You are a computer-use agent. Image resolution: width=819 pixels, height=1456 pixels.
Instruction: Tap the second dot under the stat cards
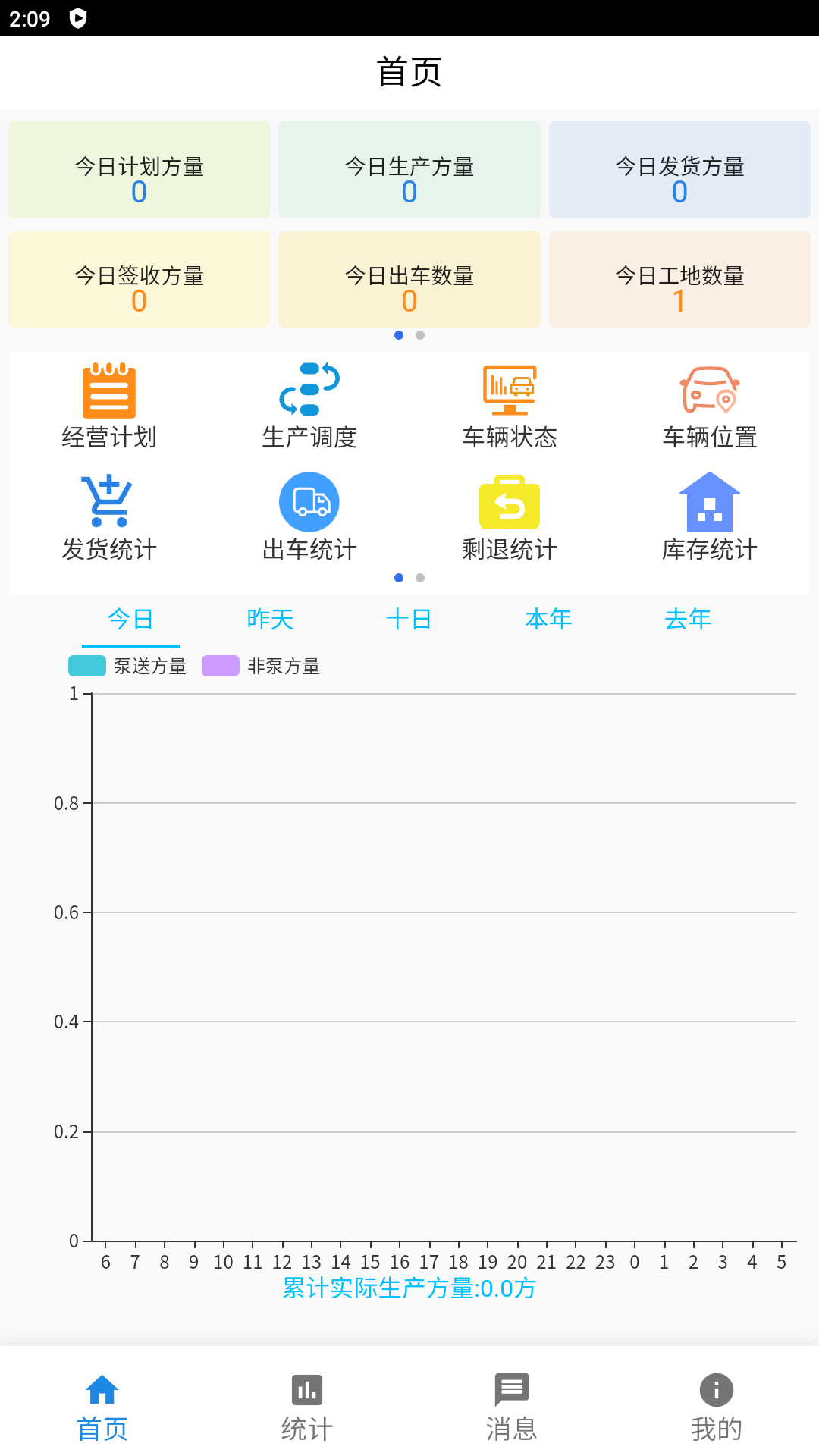419,334
